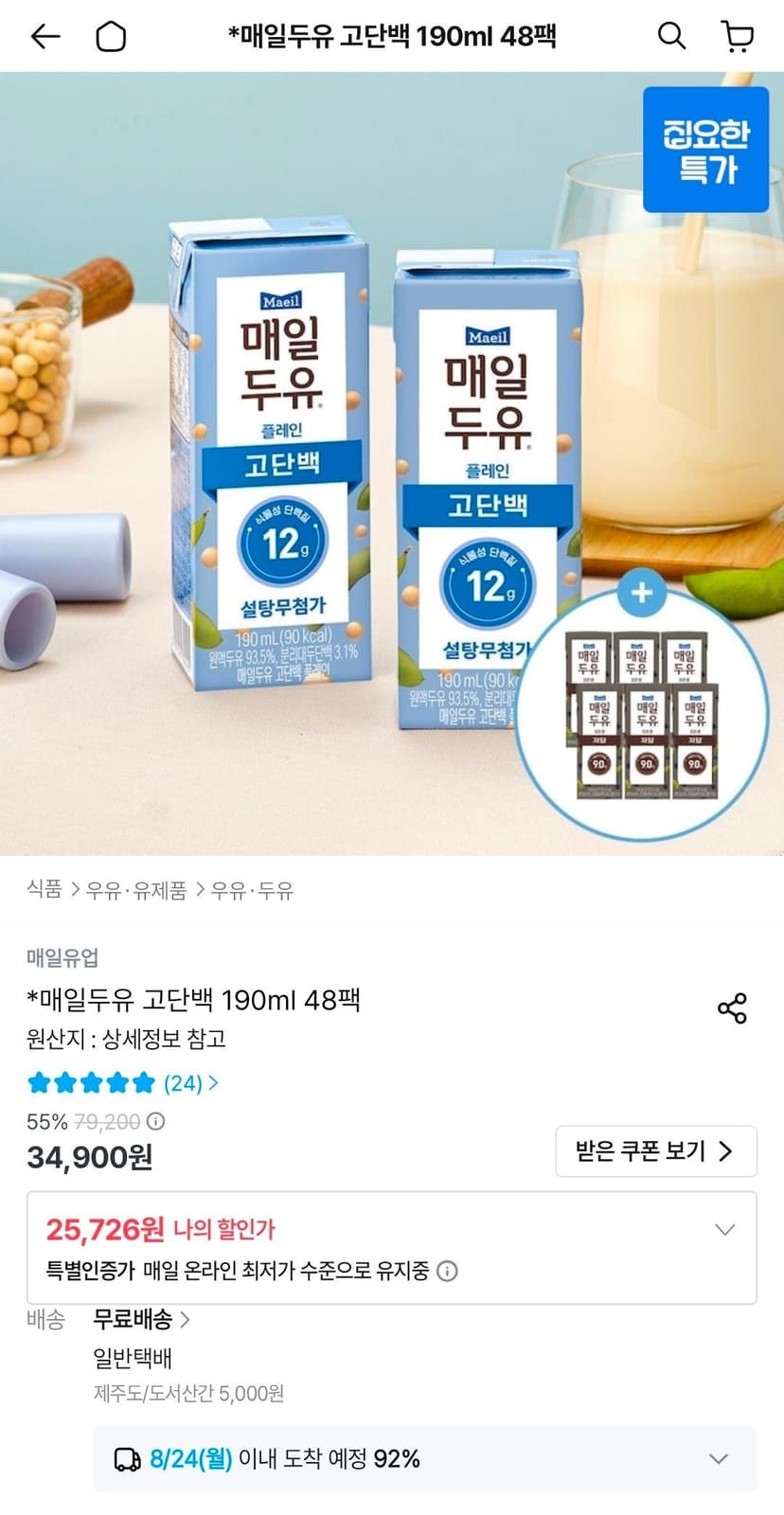Share this product
Image resolution: width=784 pixels, height=1515 pixels.
tap(732, 1008)
